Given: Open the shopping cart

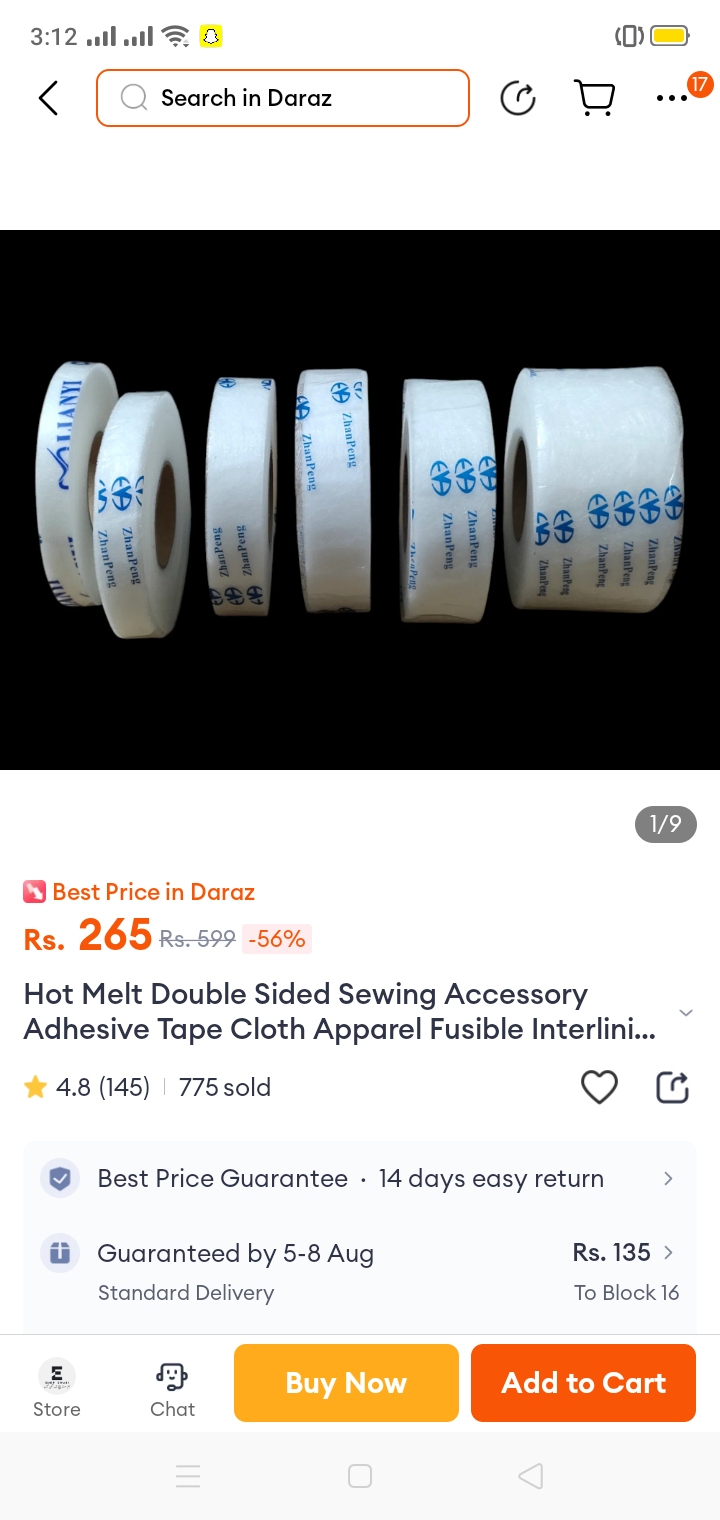Looking at the screenshot, I should tap(594, 98).
